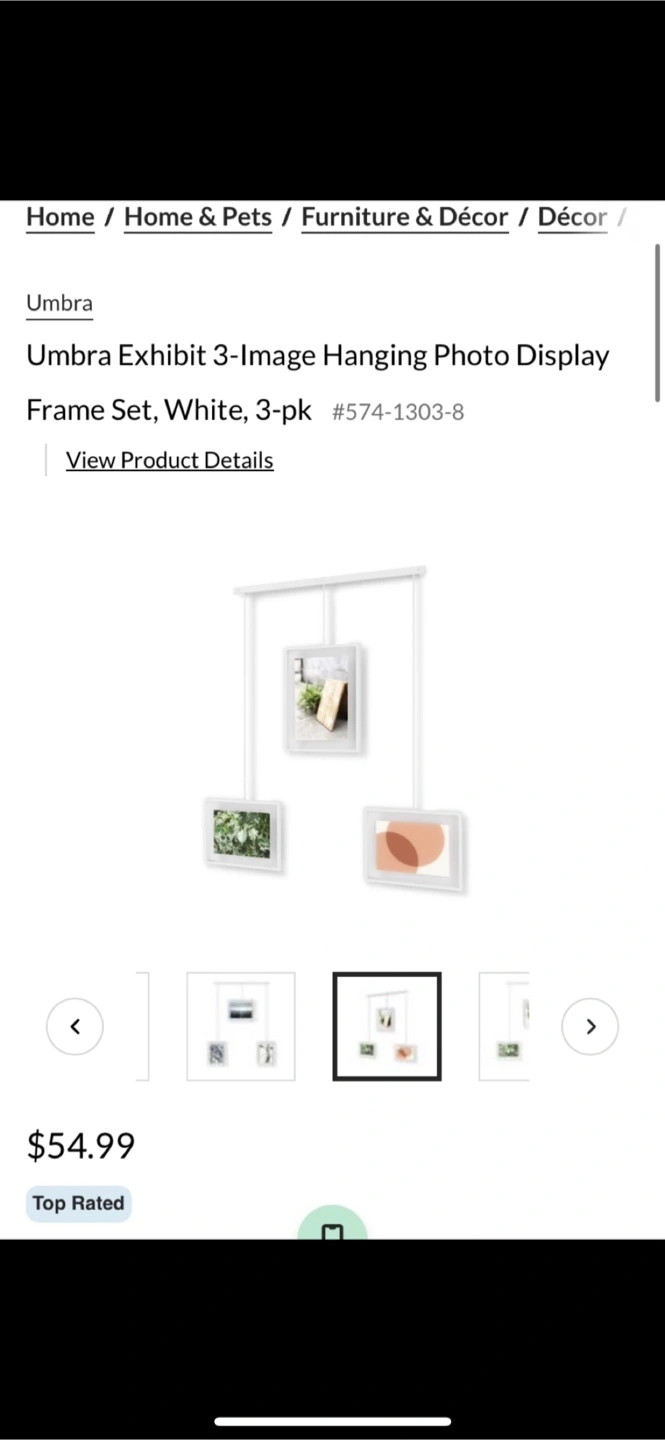Open the Décor breadcrumb link

[x=573, y=217]
